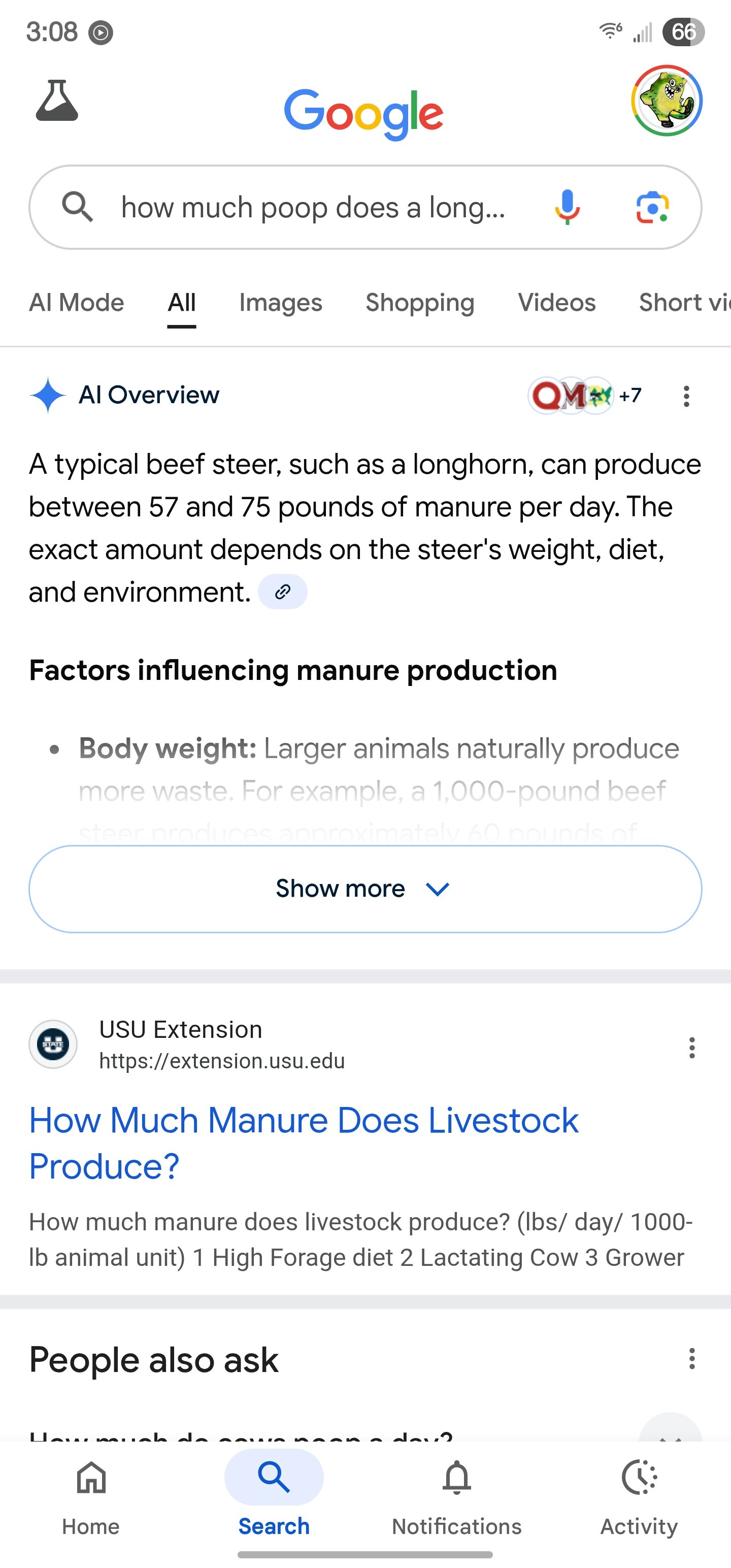
Task: Open Google Lens camera search
Action: (652, 208)
